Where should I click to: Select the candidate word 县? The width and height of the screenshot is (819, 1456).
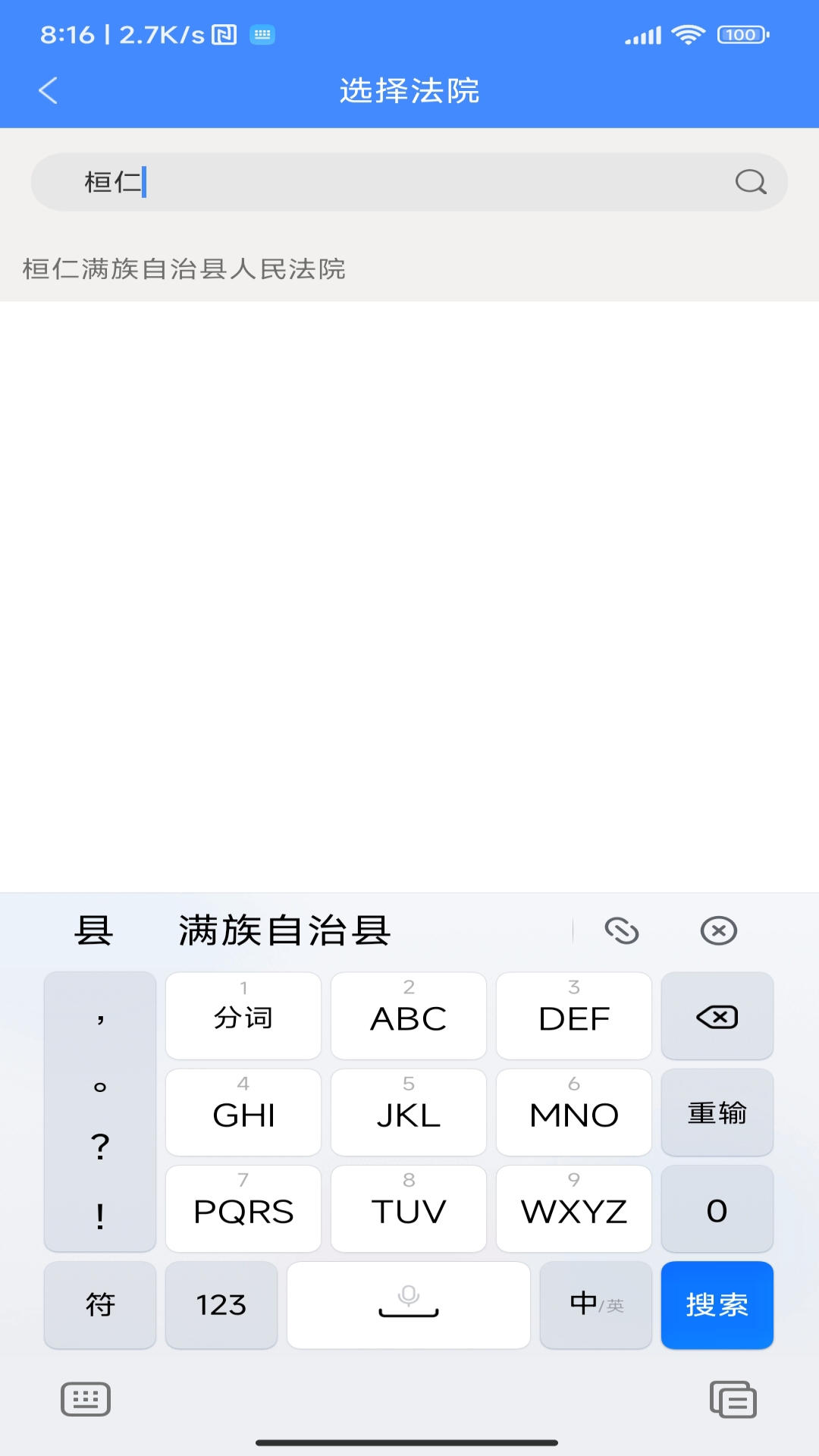pyautogui.click(x=93, y=932)
